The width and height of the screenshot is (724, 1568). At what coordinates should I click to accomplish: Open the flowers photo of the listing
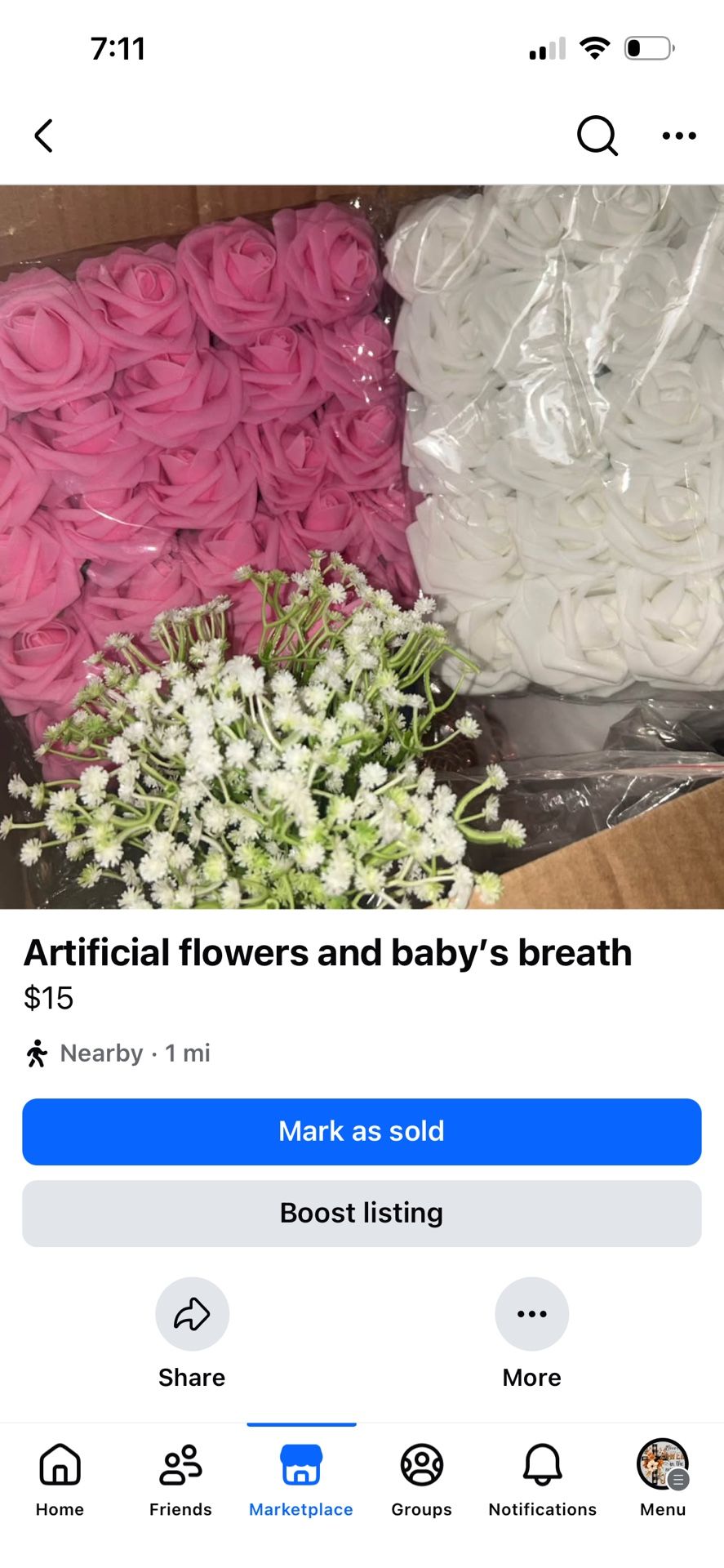coord(362,546)
